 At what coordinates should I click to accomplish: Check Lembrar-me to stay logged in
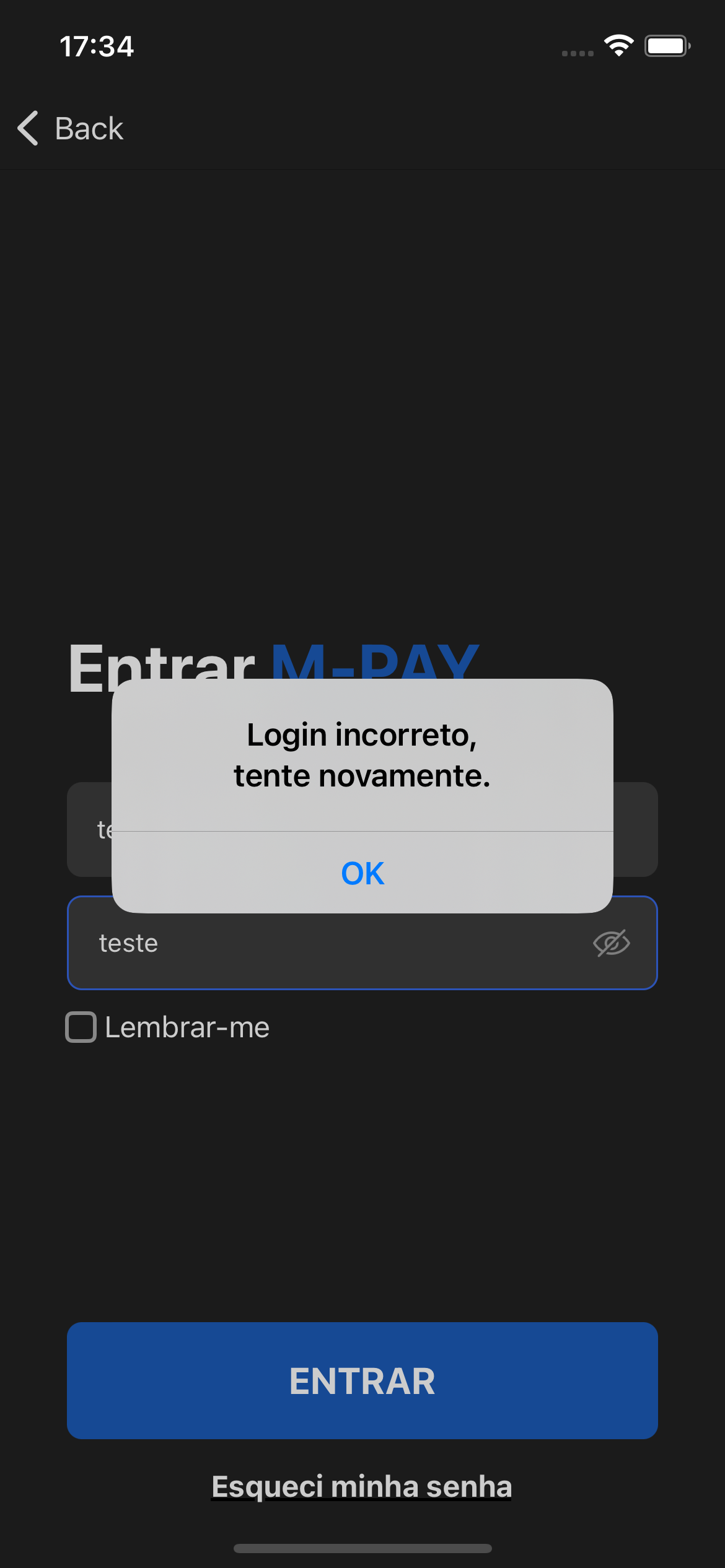coord(81,1027)
